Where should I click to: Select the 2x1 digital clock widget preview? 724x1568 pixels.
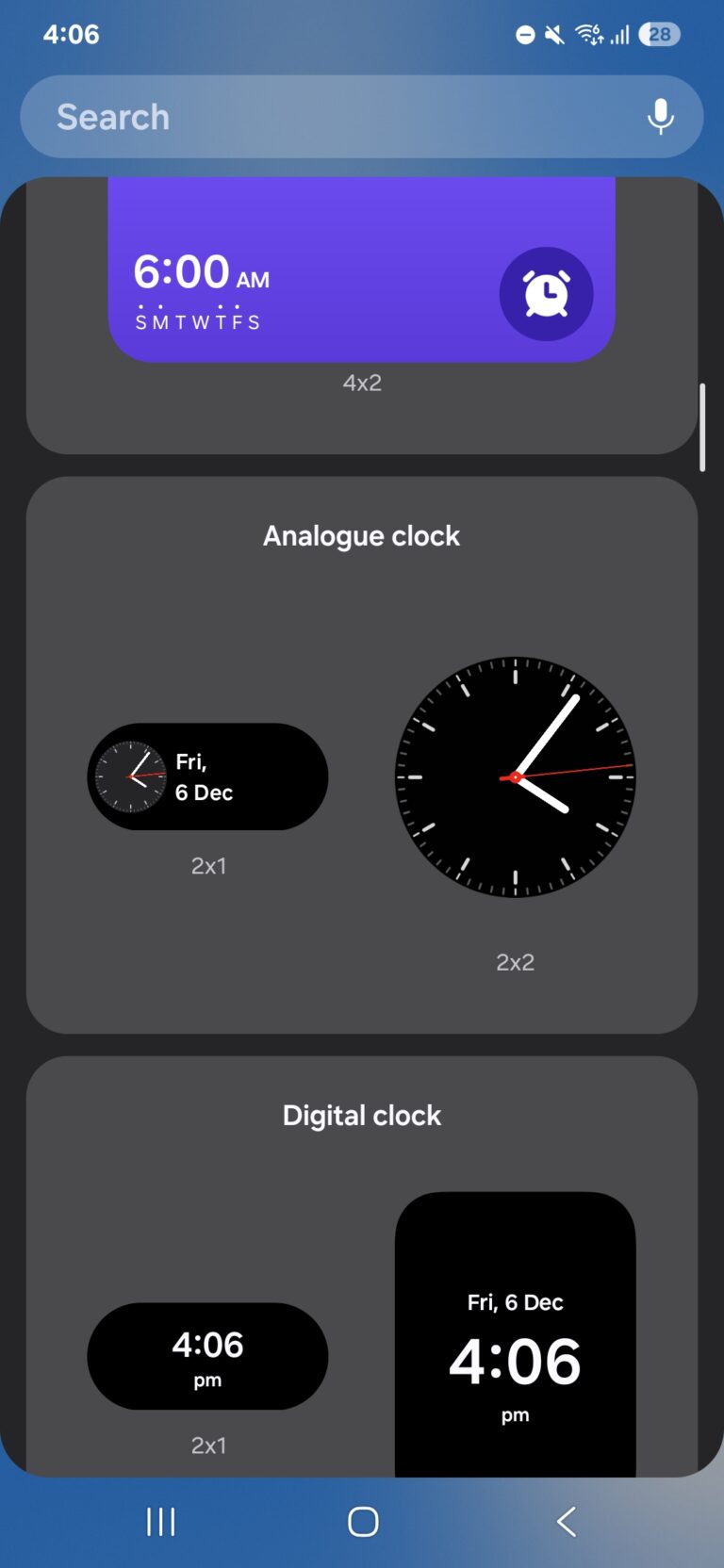pos(207,1357)
